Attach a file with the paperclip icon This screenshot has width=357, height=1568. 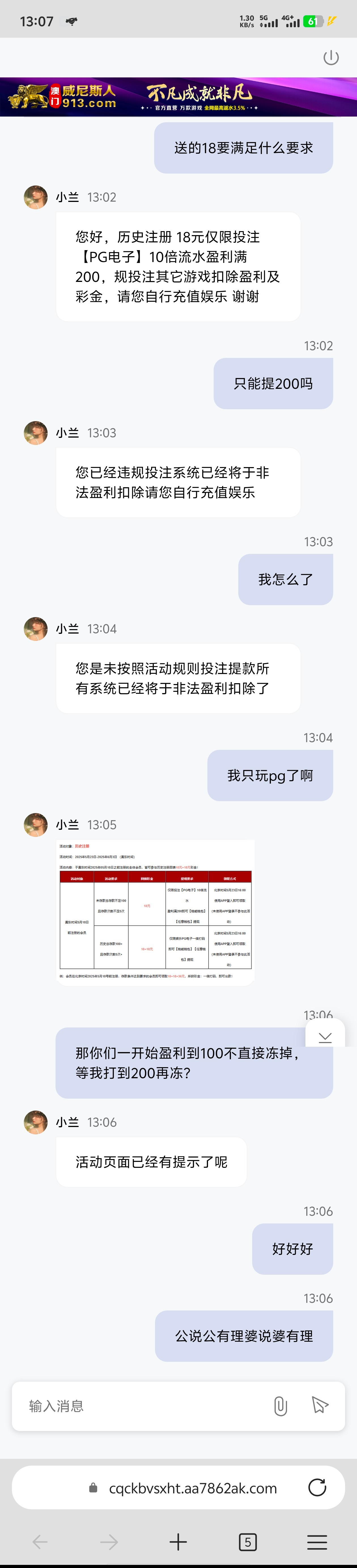point(280,1405)
